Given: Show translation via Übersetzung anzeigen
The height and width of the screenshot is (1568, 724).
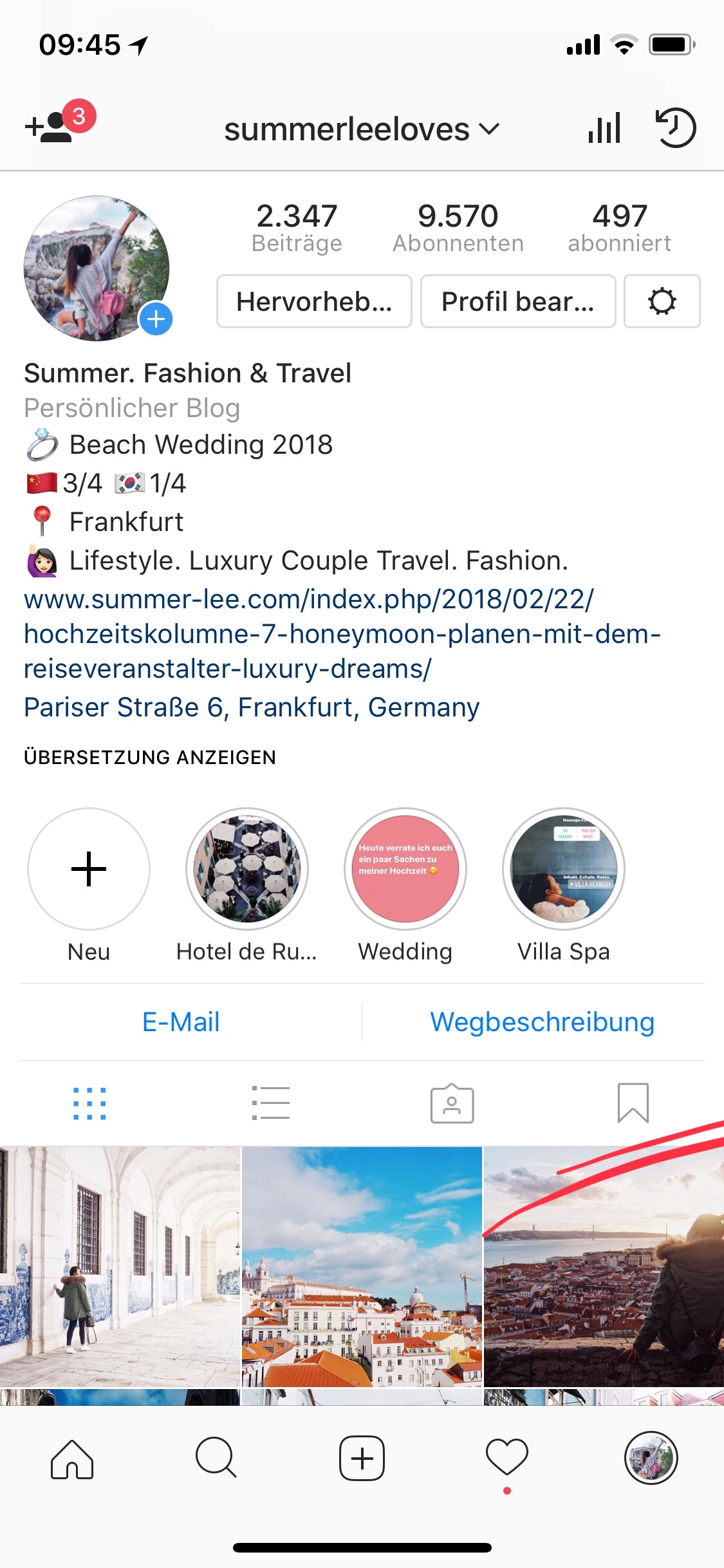Looking at the screenshot, I should [x=150, y=757].
